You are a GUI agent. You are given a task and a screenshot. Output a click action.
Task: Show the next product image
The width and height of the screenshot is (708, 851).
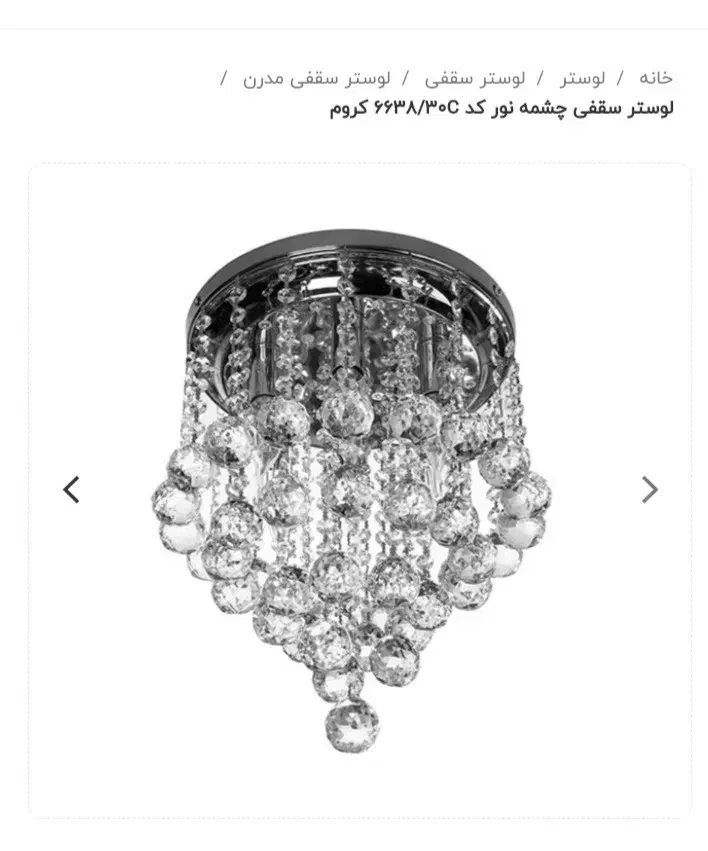click(650, 489)
